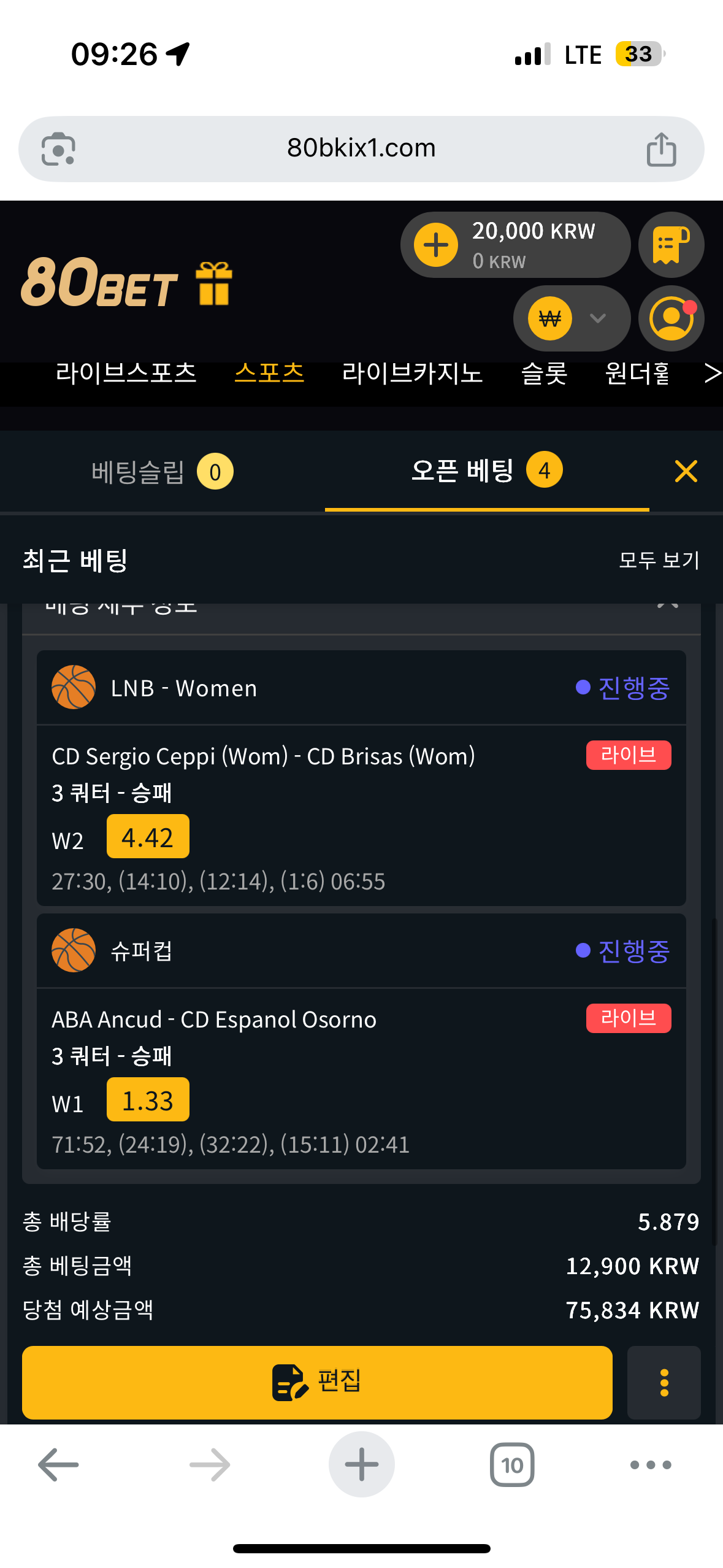Tap 모두 보기 to view all bets

pyautogui.click(x=659, y=559)
